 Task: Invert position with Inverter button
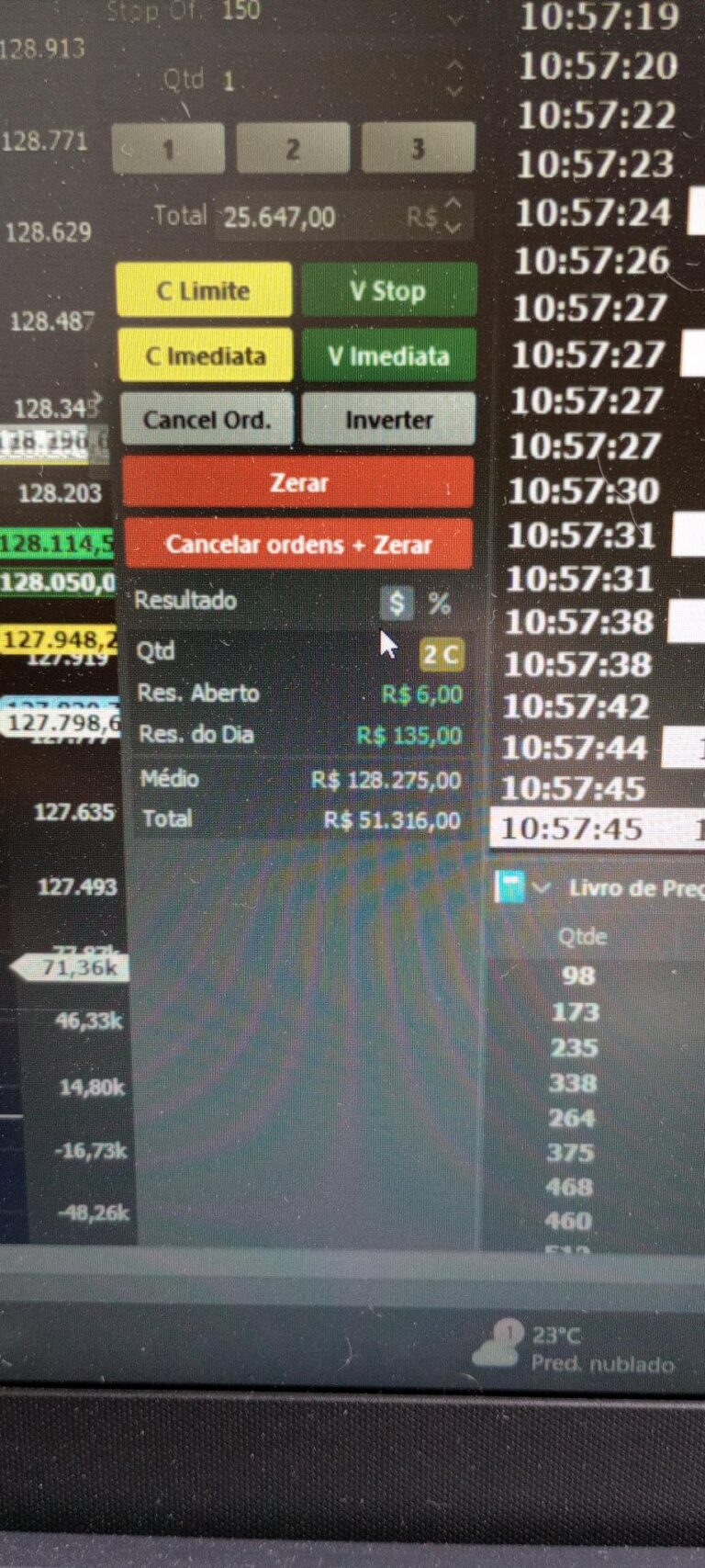[388, 420]
